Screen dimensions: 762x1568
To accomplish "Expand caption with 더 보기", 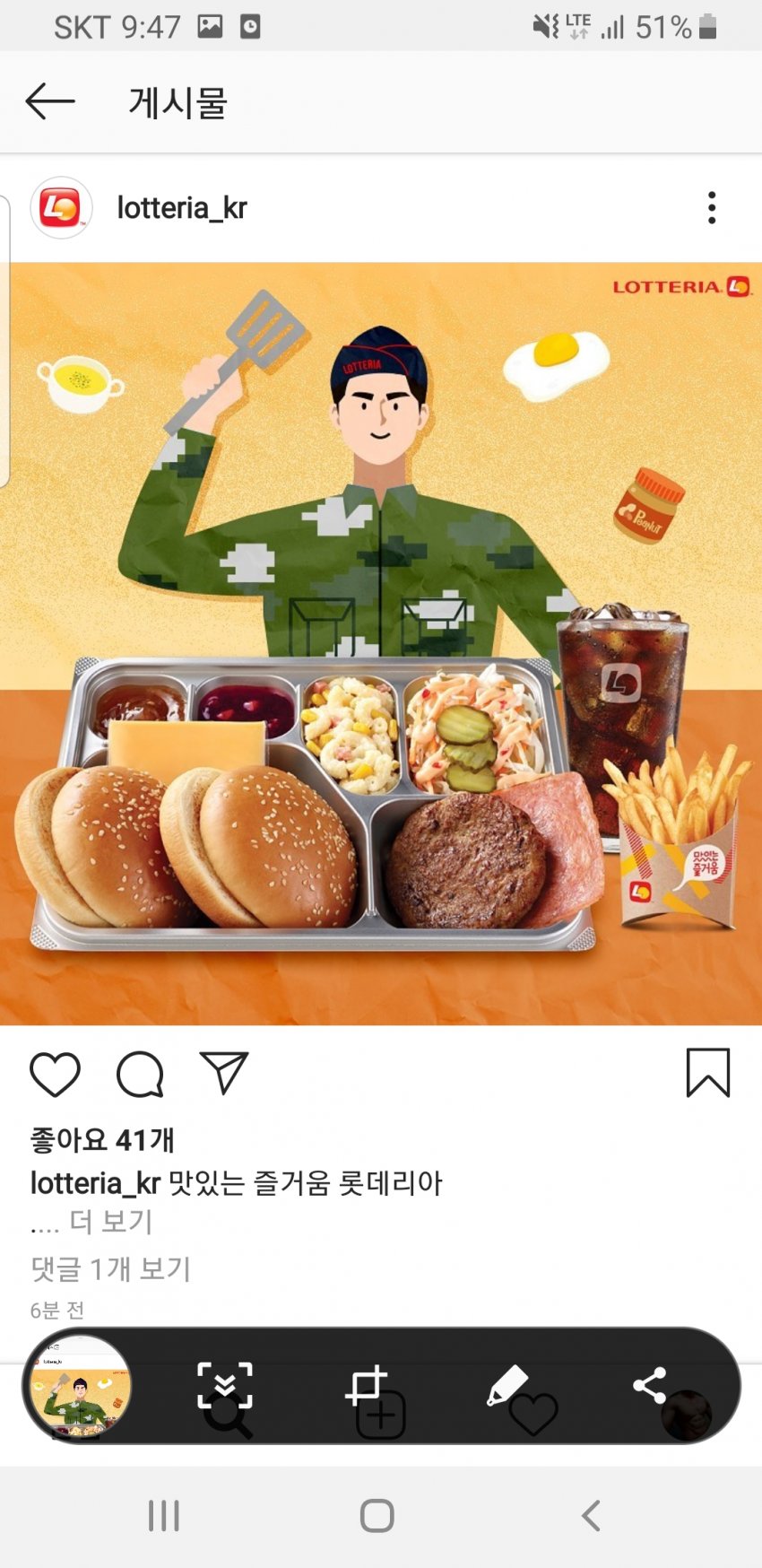I will pos(111,1222).
